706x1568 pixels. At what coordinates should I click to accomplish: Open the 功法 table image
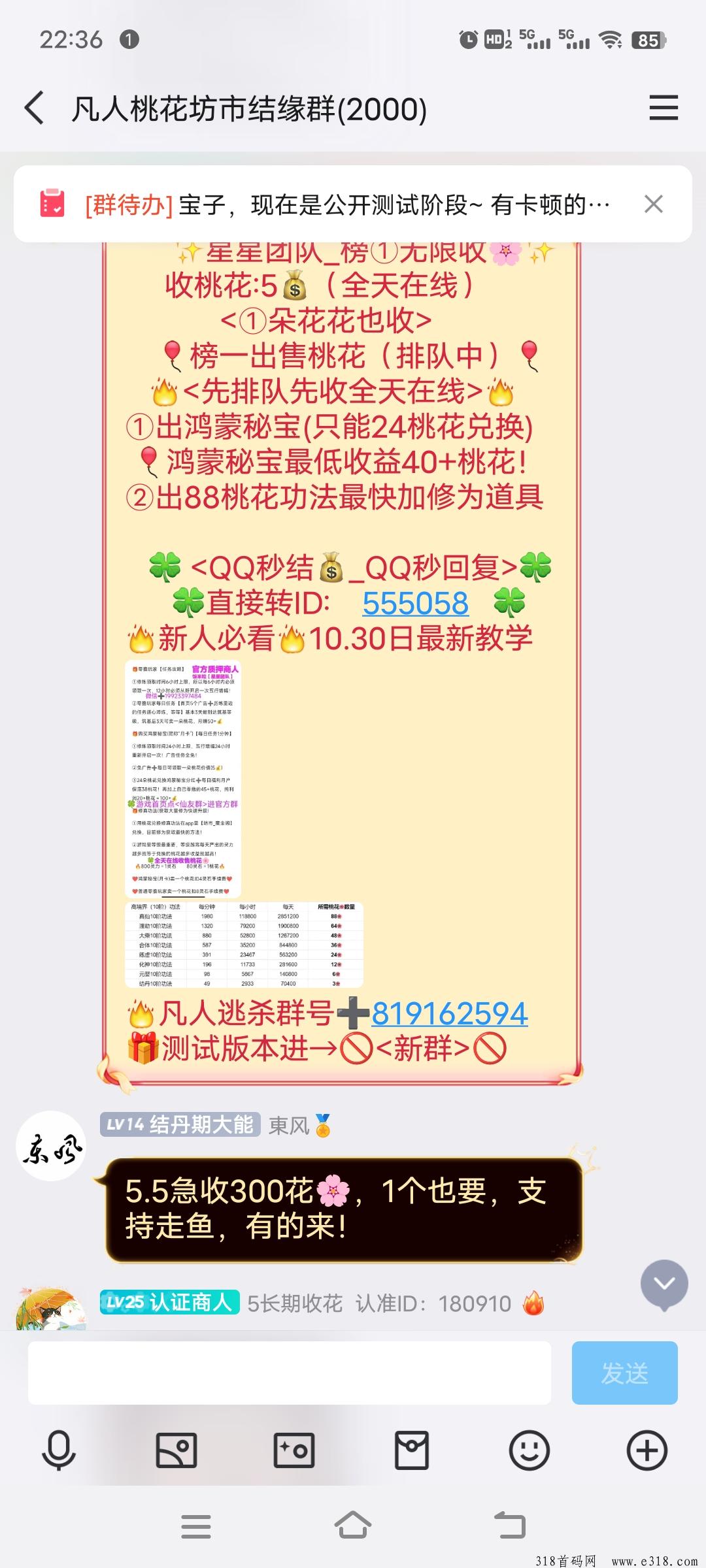click(244, 944)
